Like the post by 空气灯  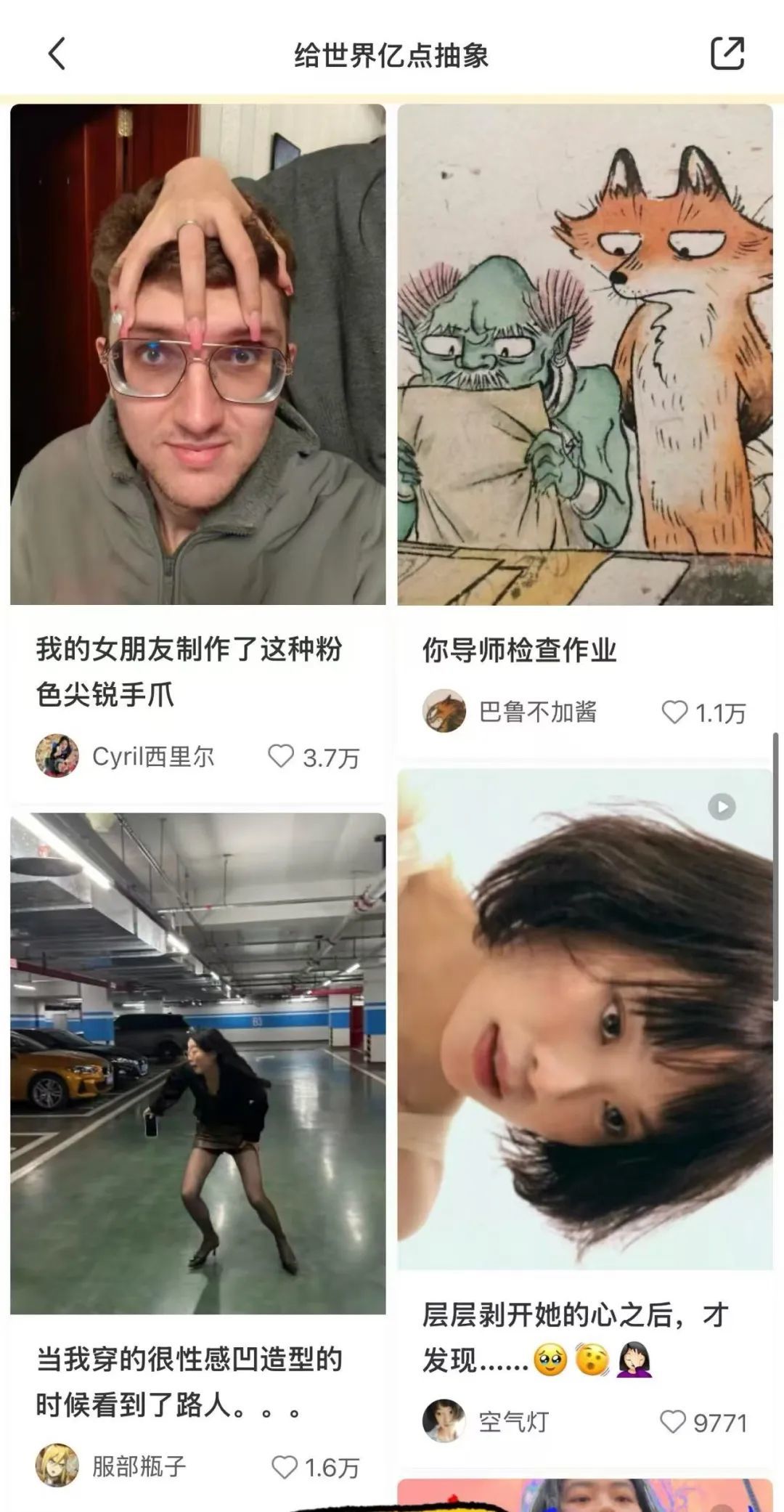click(x=673, y=1422)
